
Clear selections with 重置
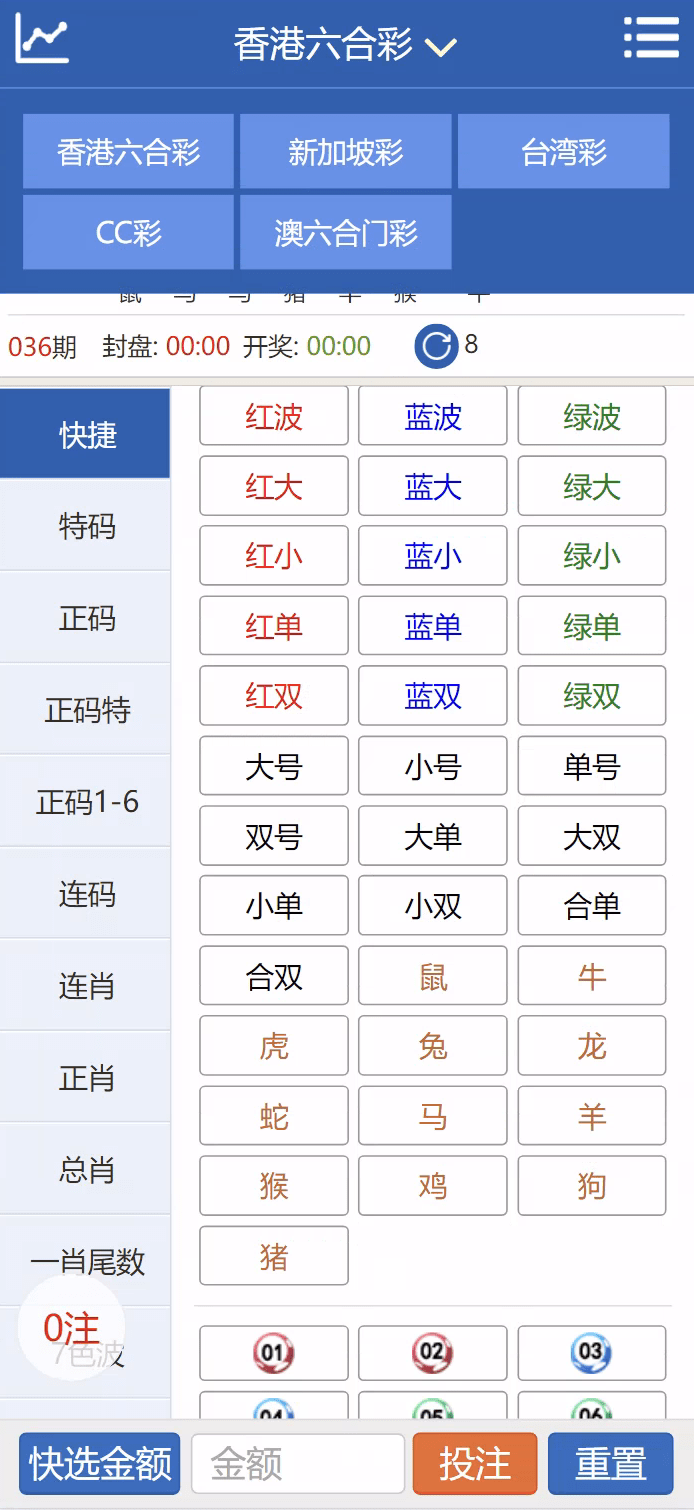click(x=610, y=1464)
